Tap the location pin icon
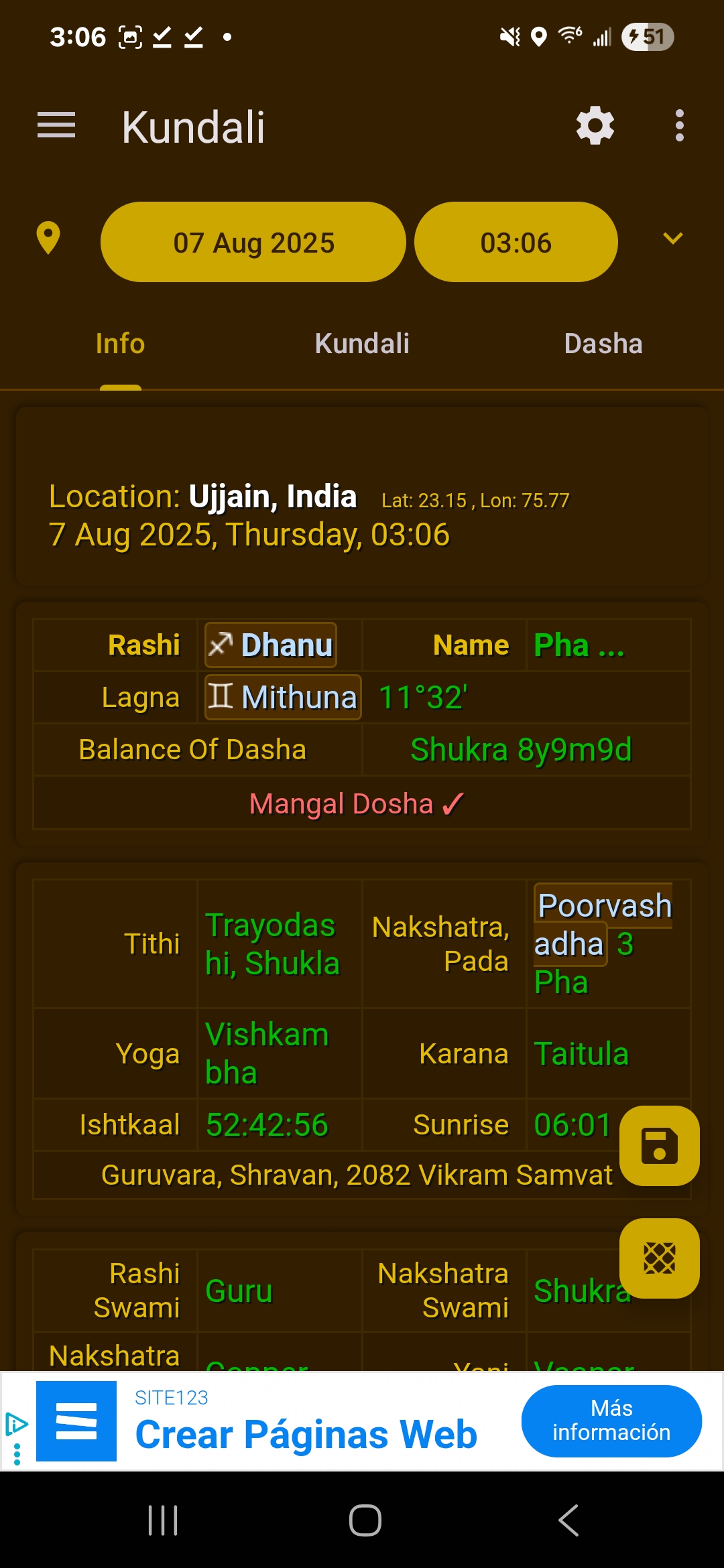 click(48, 239)
